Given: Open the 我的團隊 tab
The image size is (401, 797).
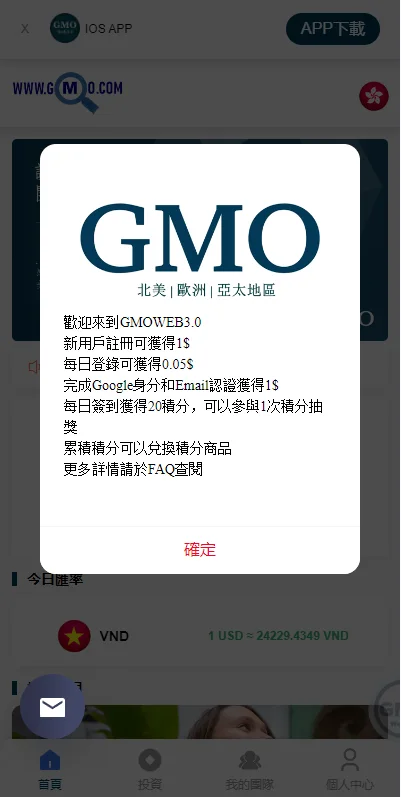Looking at the screenshot, I should [x=250, y=770].
